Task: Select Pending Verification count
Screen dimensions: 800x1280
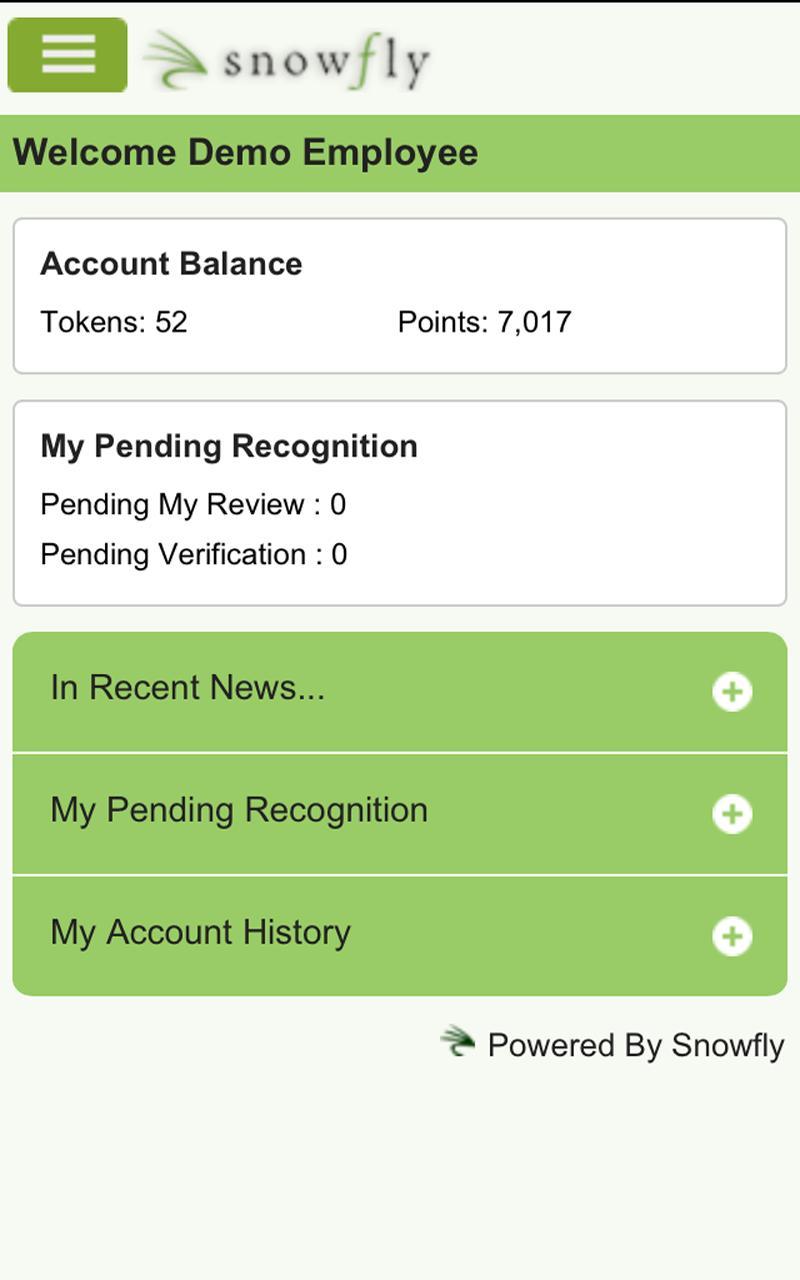Action: click(x=192, y=555)
